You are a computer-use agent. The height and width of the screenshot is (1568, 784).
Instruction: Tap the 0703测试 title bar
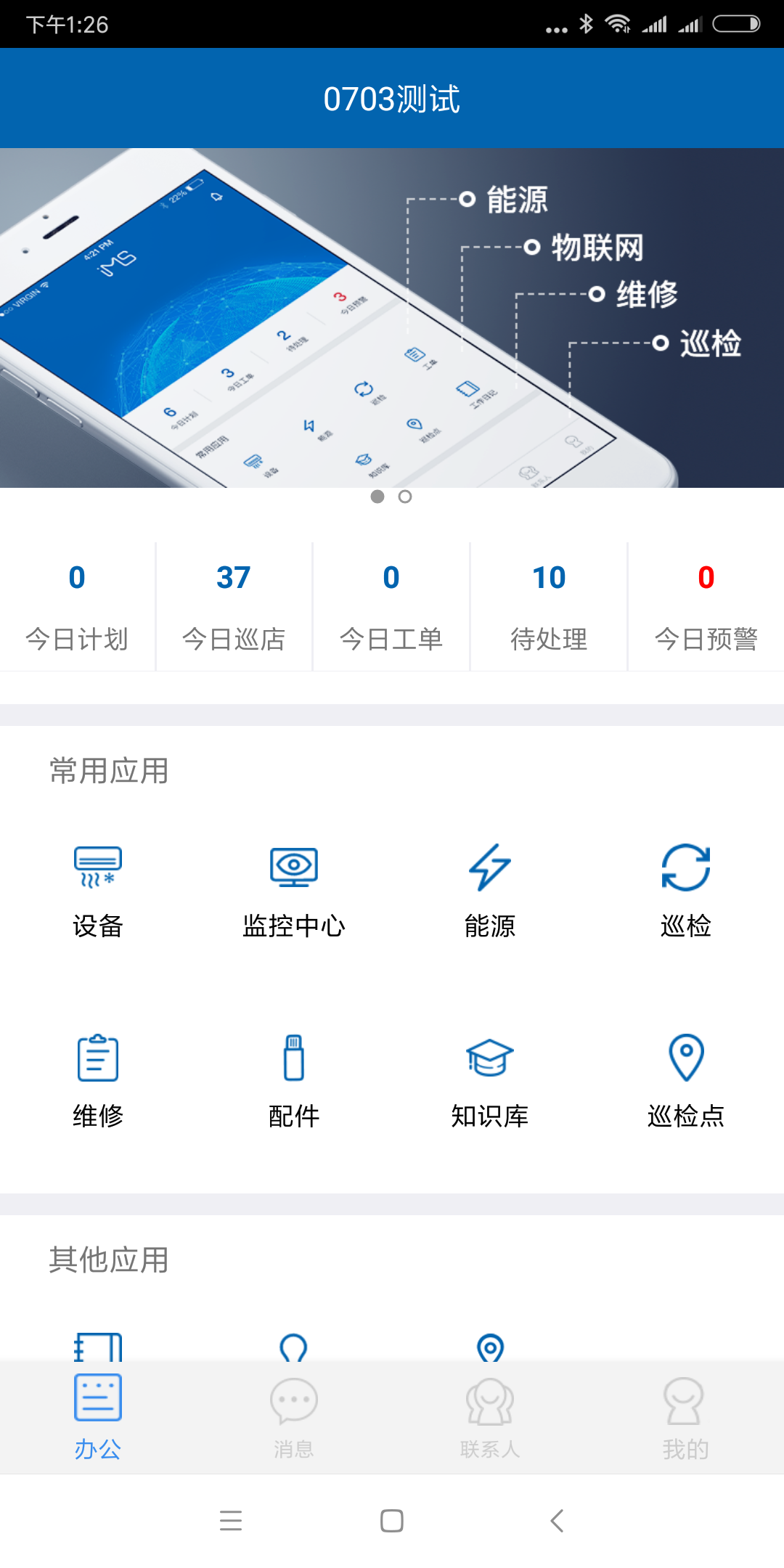[x=392, y=98]
